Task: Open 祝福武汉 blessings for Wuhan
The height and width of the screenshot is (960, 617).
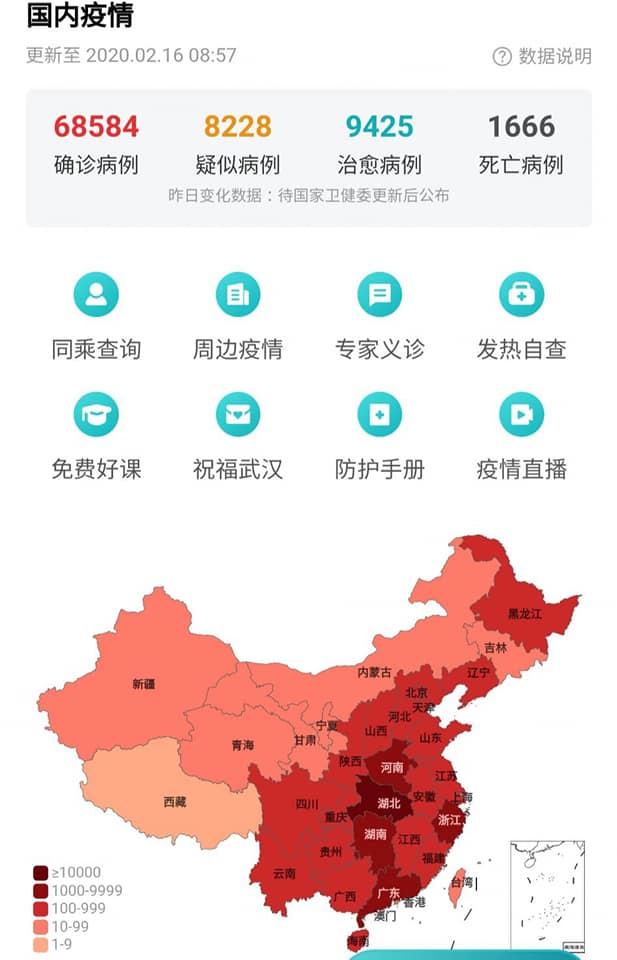Action: pos(238,414)
